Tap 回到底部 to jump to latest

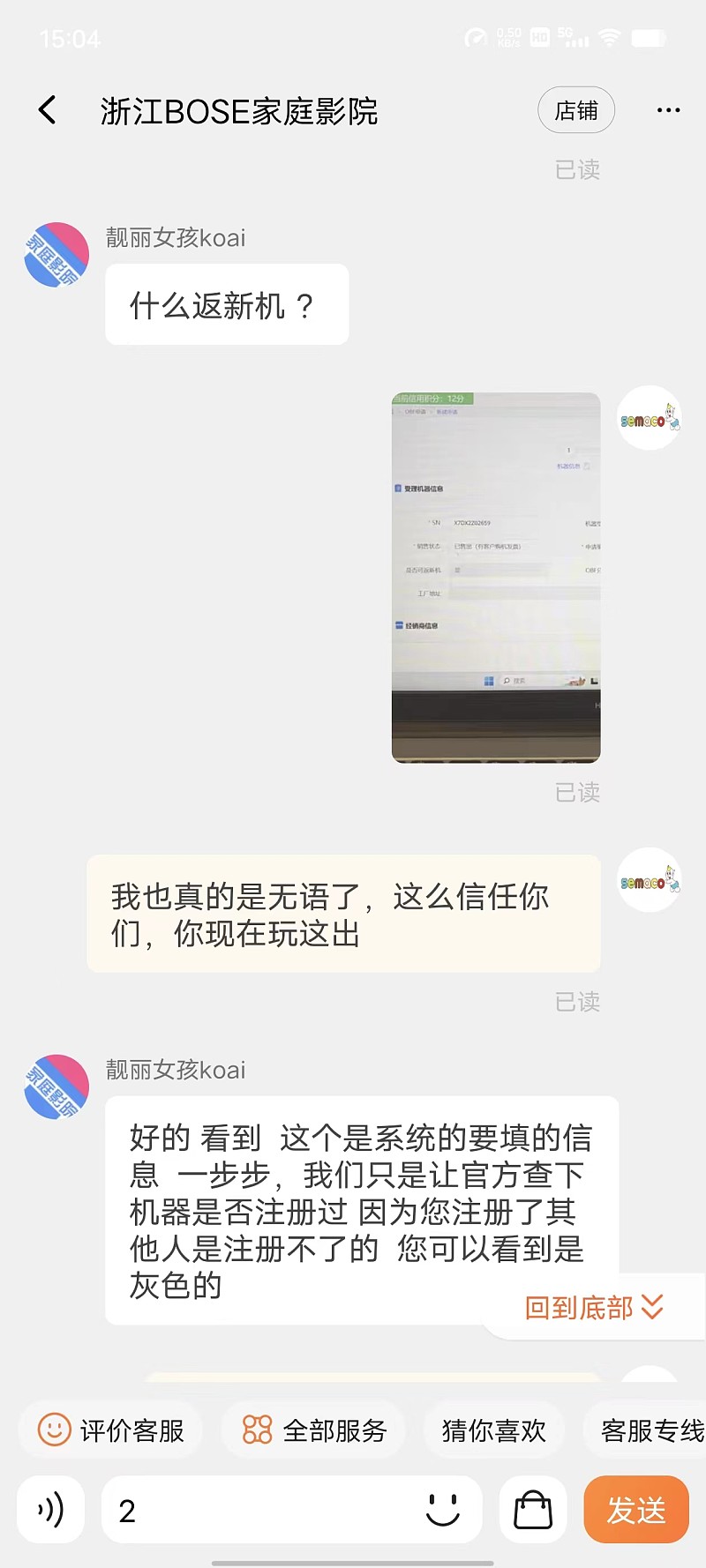point(593,1307)
